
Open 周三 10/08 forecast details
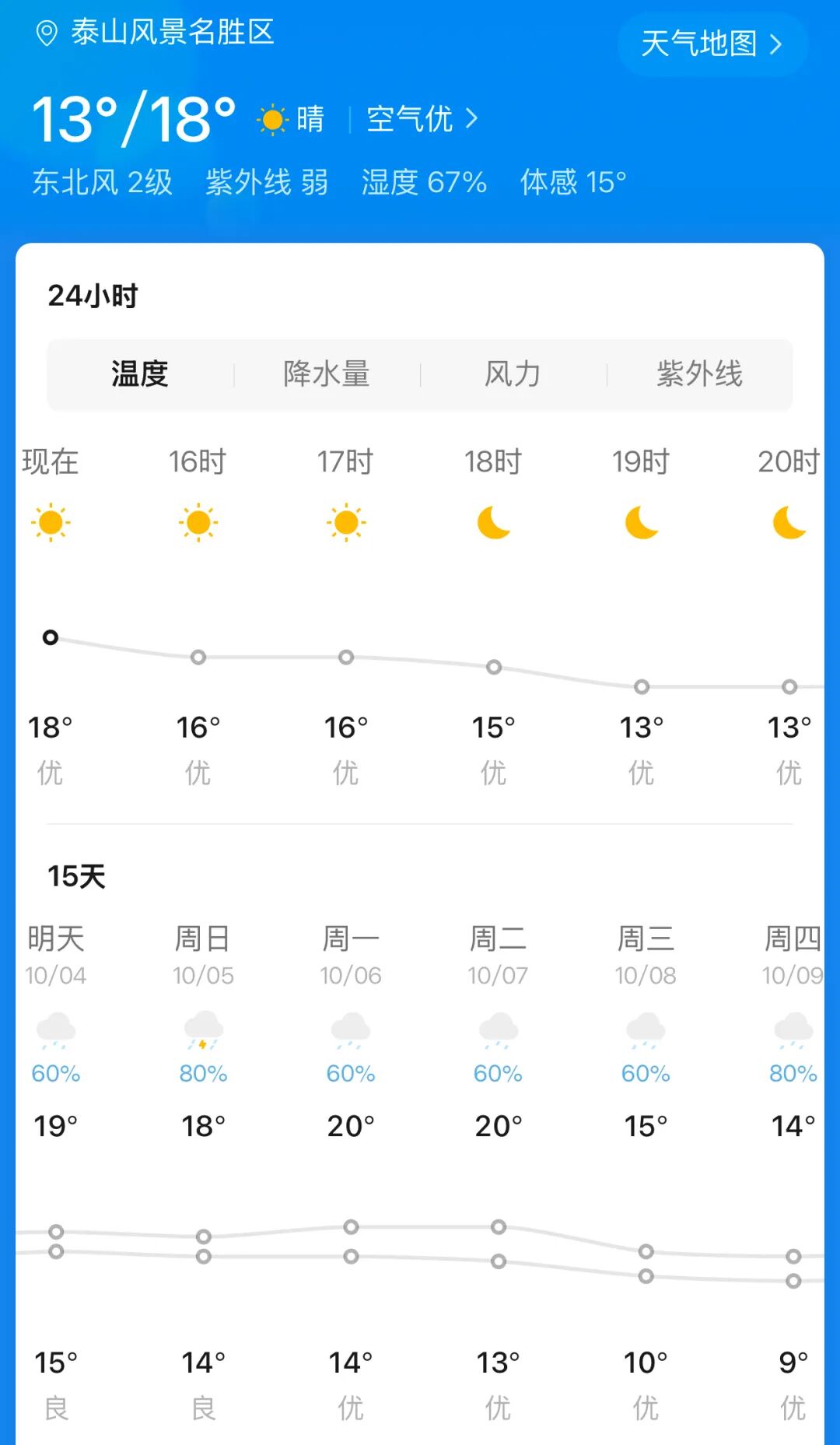tap(646, 955)
